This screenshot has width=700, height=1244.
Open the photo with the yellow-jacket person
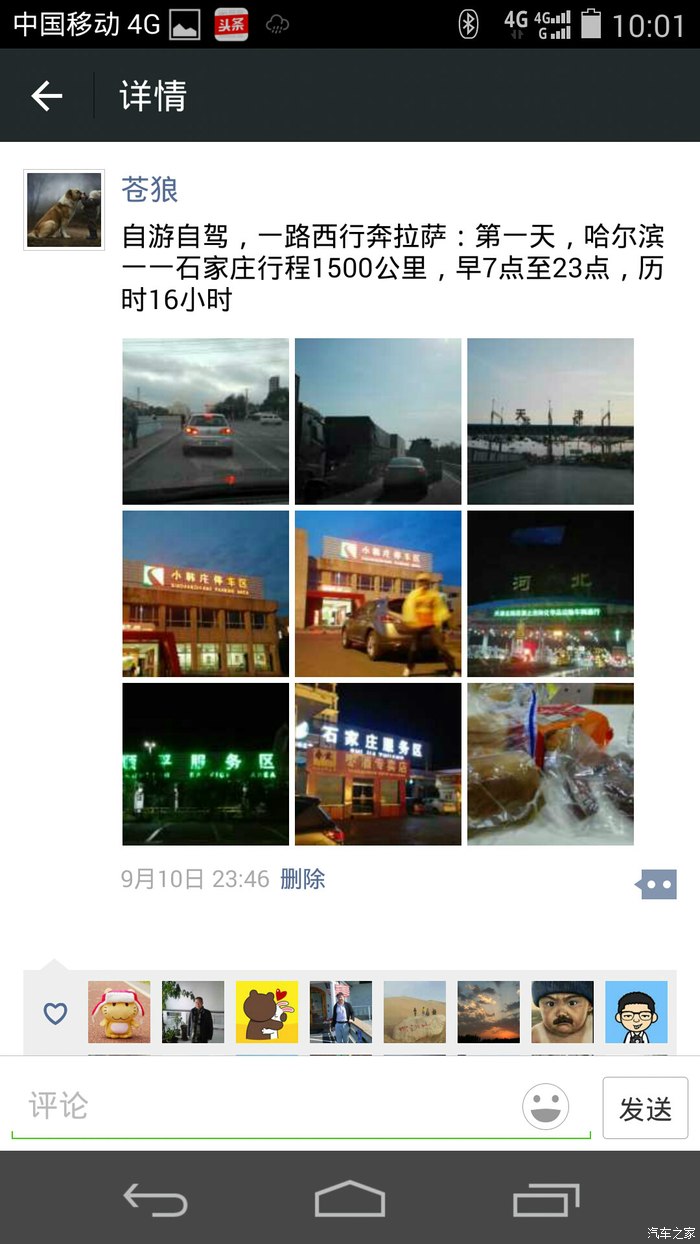[378, 593]
